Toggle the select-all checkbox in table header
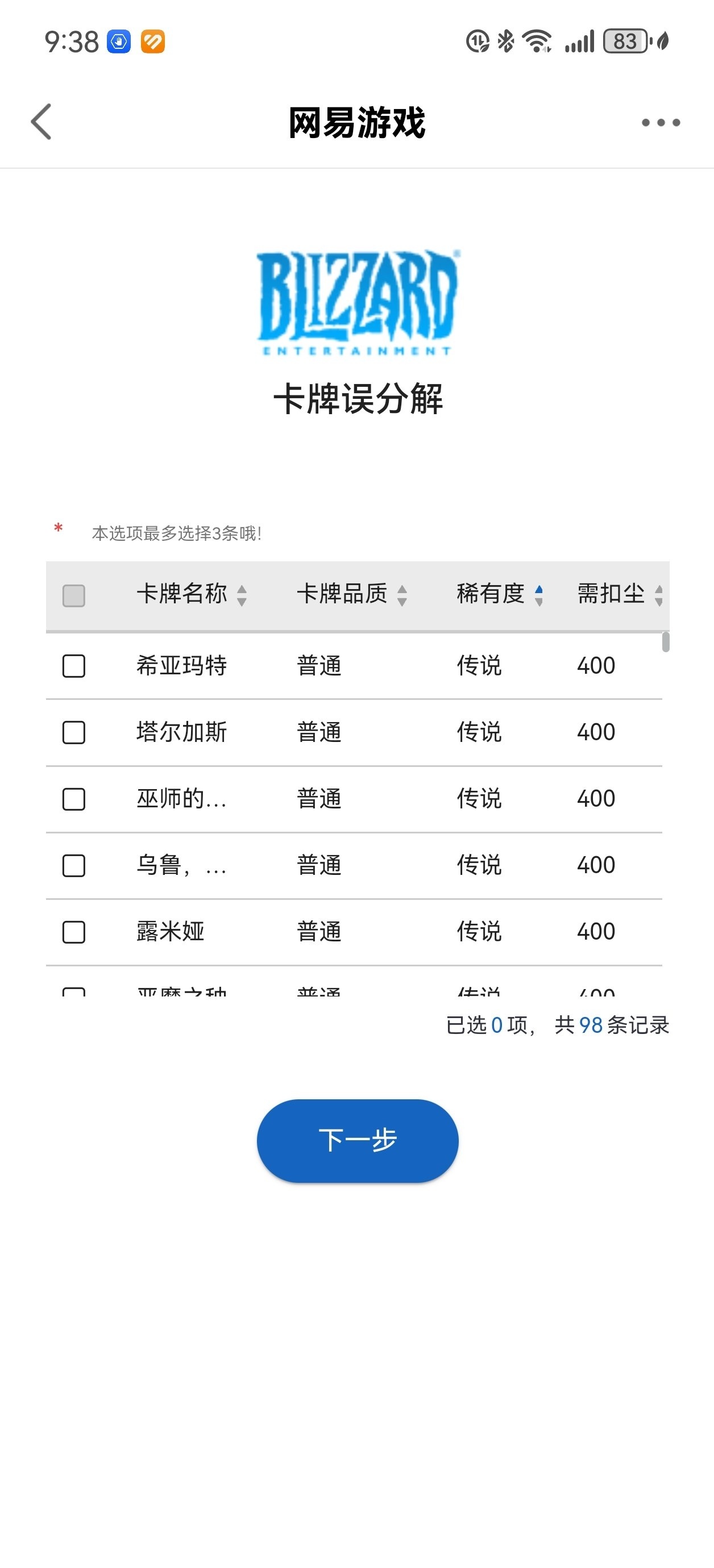 pos(73,597)
